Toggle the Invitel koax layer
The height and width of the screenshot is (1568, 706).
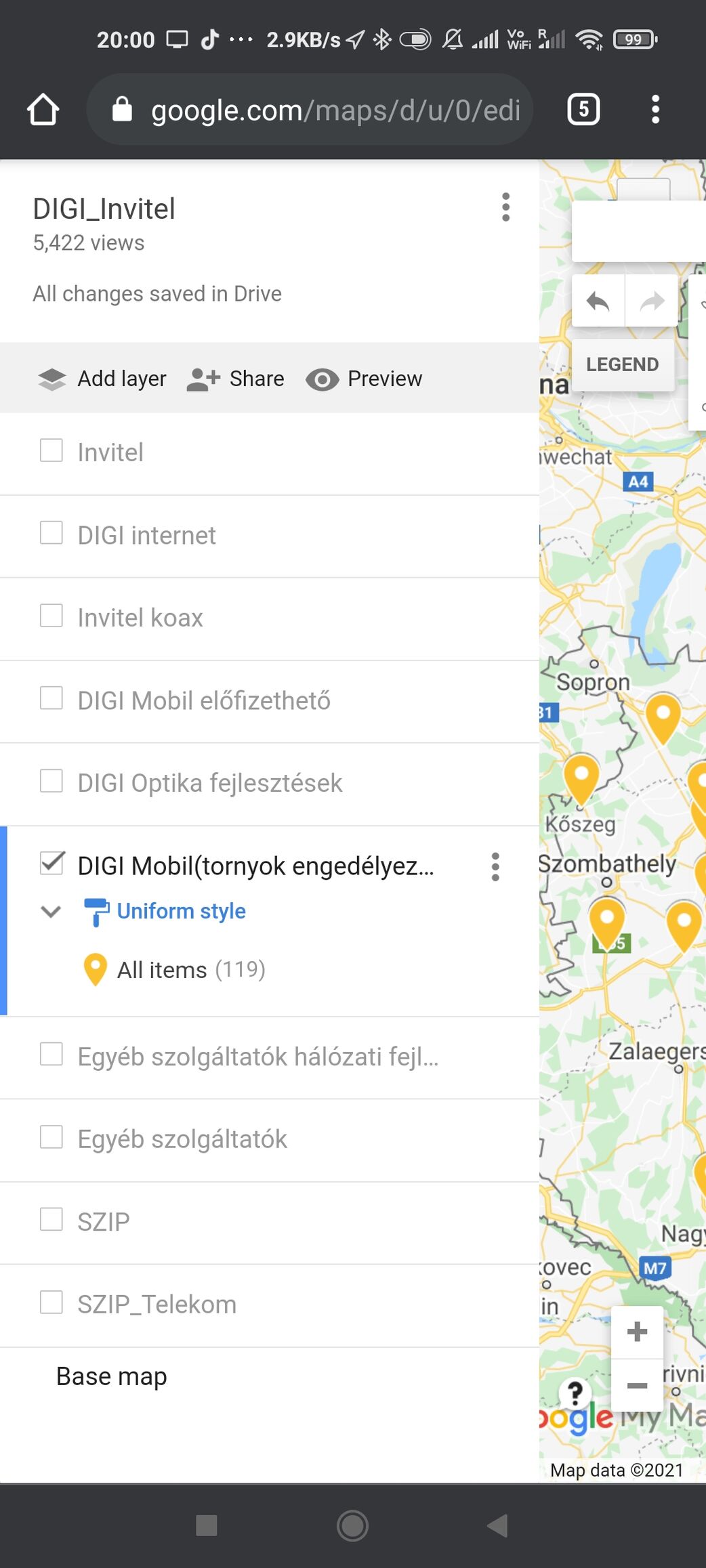51,616
